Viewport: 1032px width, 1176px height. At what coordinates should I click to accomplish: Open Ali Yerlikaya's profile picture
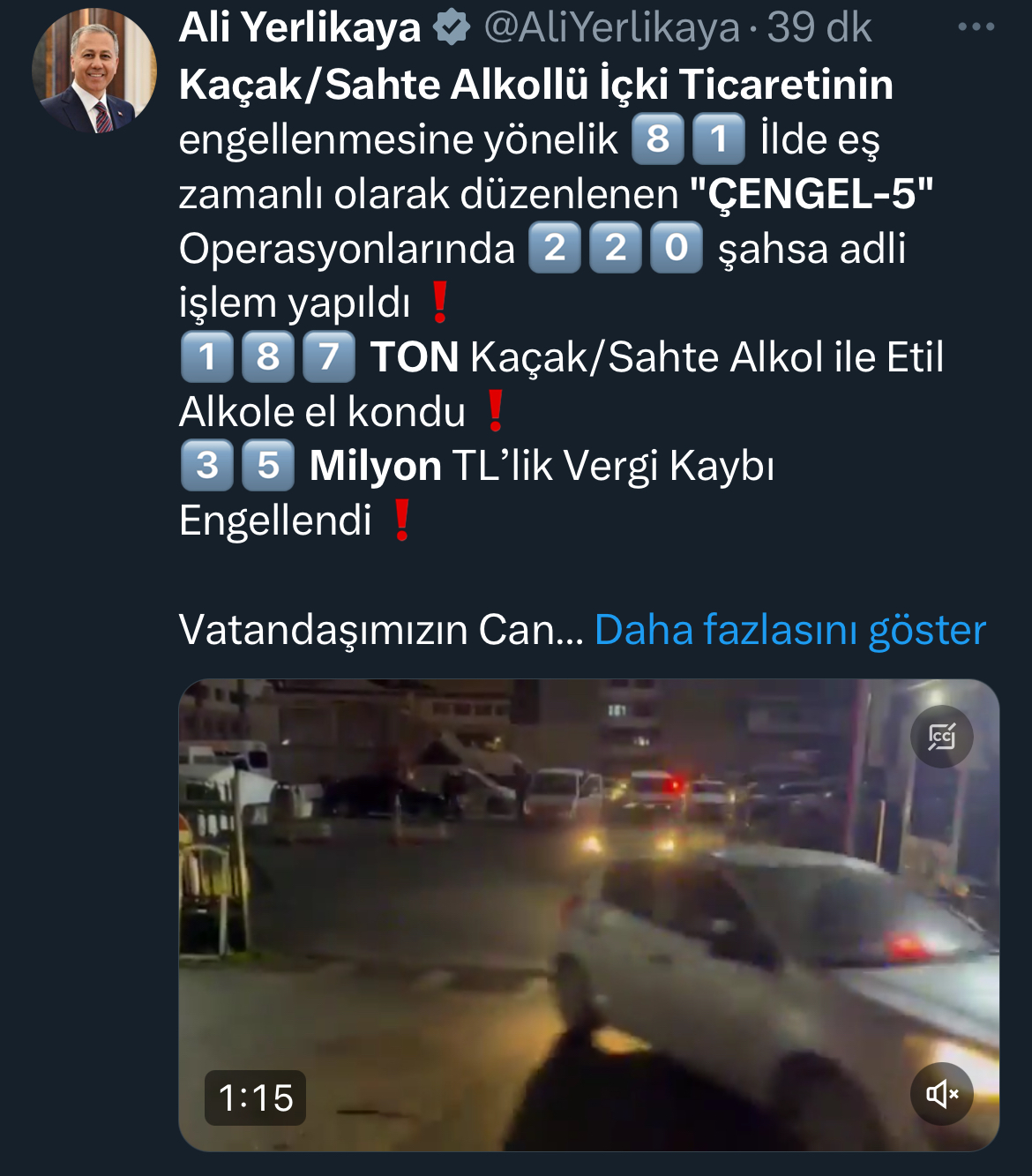(94, 71)
